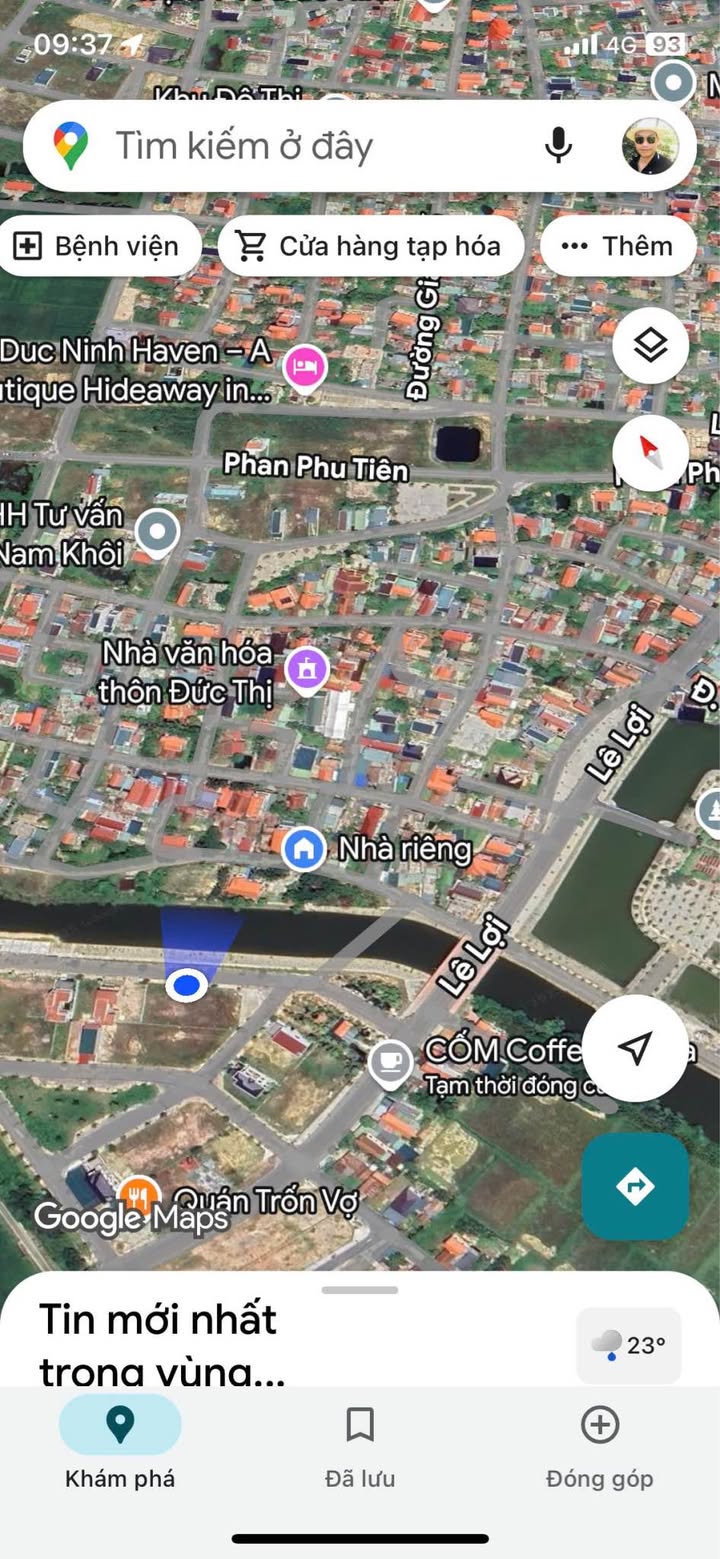Start voice search with the microphone
Viewport: 720px width, 1559px height.
(x=558, y=146)
